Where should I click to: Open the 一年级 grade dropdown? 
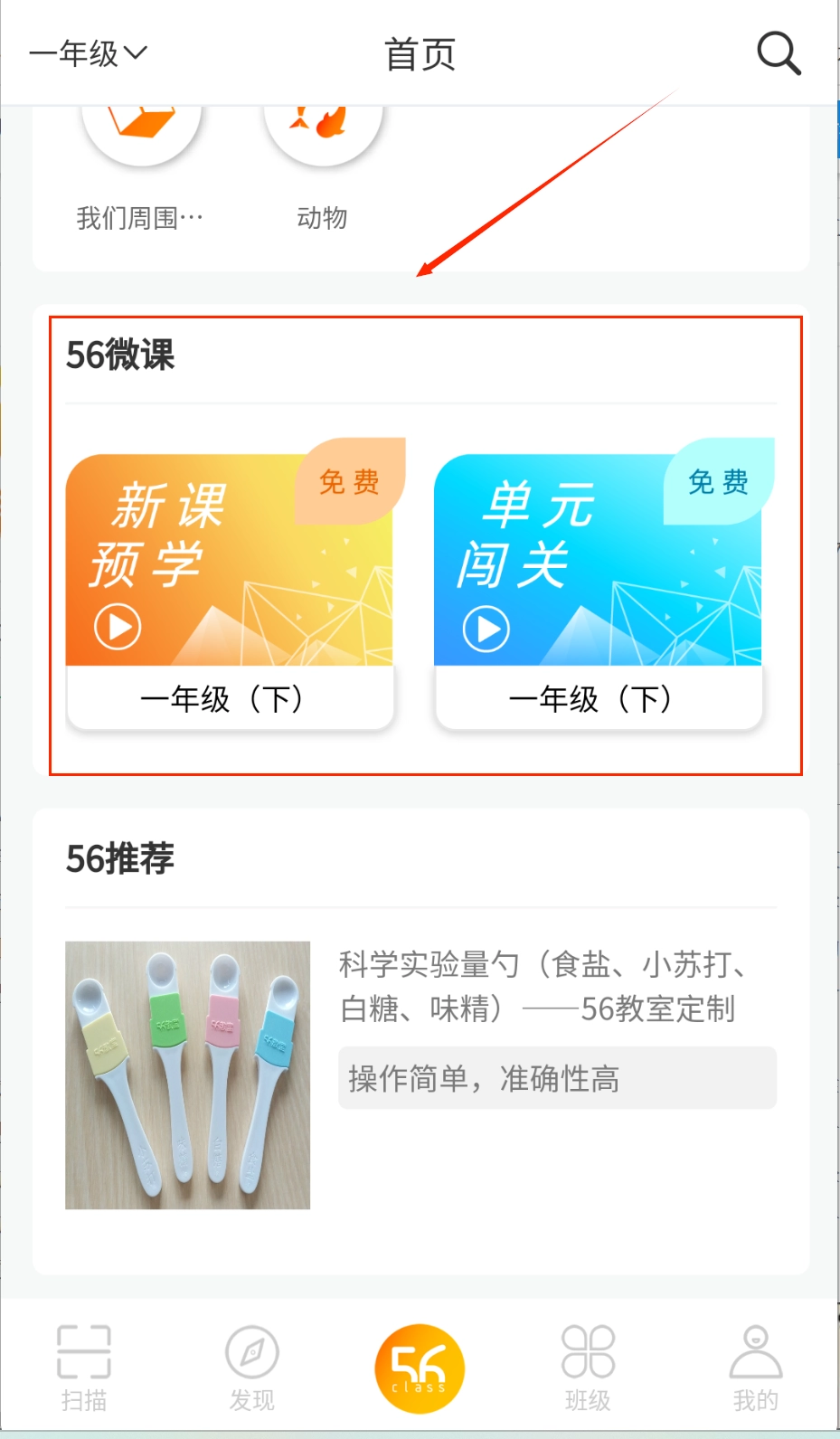(88, 53)
